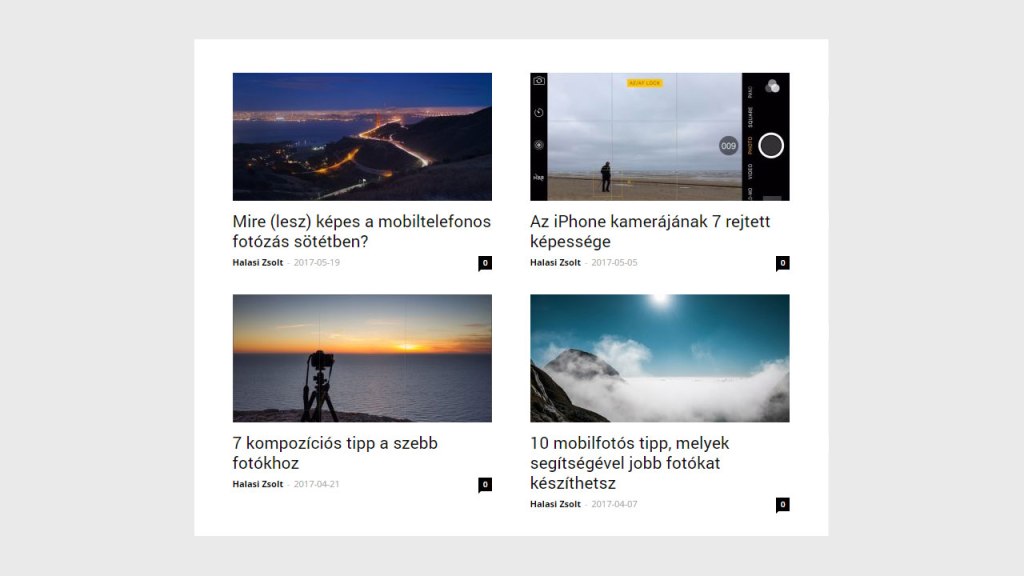Viewport: 1024px width, 576px height.
Task: Open "7 kompozíciós tipp a szebb fotókhoz" article
Action: [x=335, y=453]
